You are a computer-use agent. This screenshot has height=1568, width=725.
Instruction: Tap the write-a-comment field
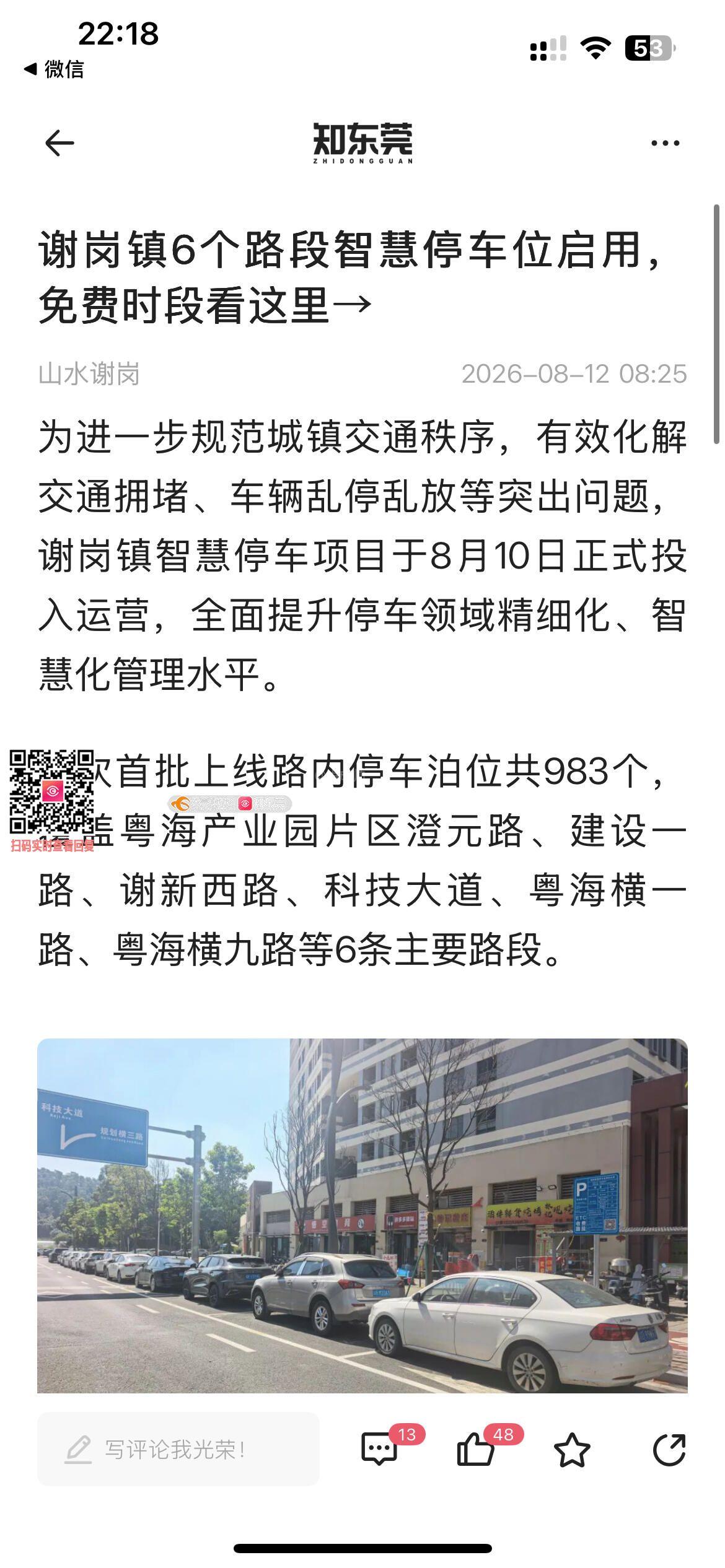pyautogui.click(x=178, y=1449)
